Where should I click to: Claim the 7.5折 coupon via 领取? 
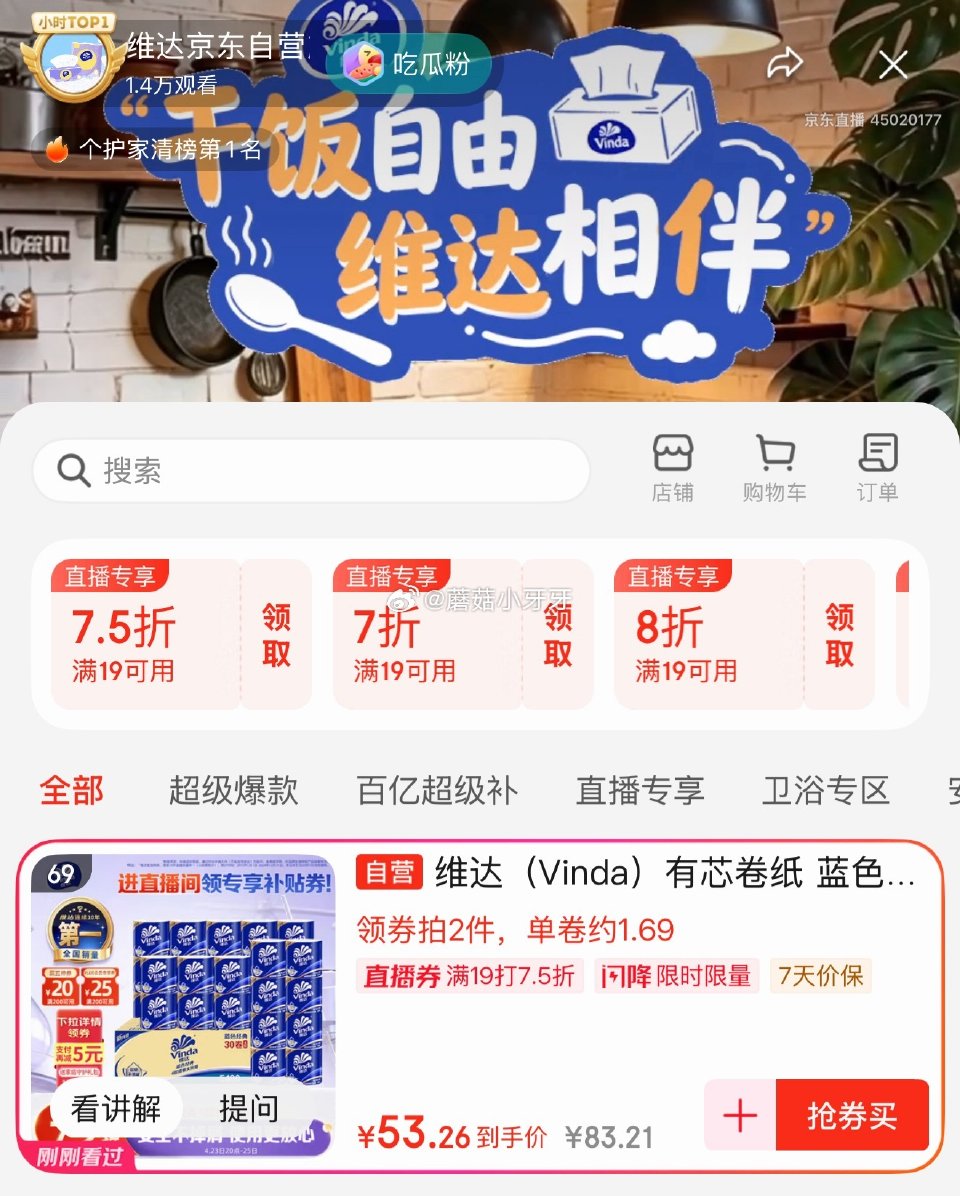(274, 634)
